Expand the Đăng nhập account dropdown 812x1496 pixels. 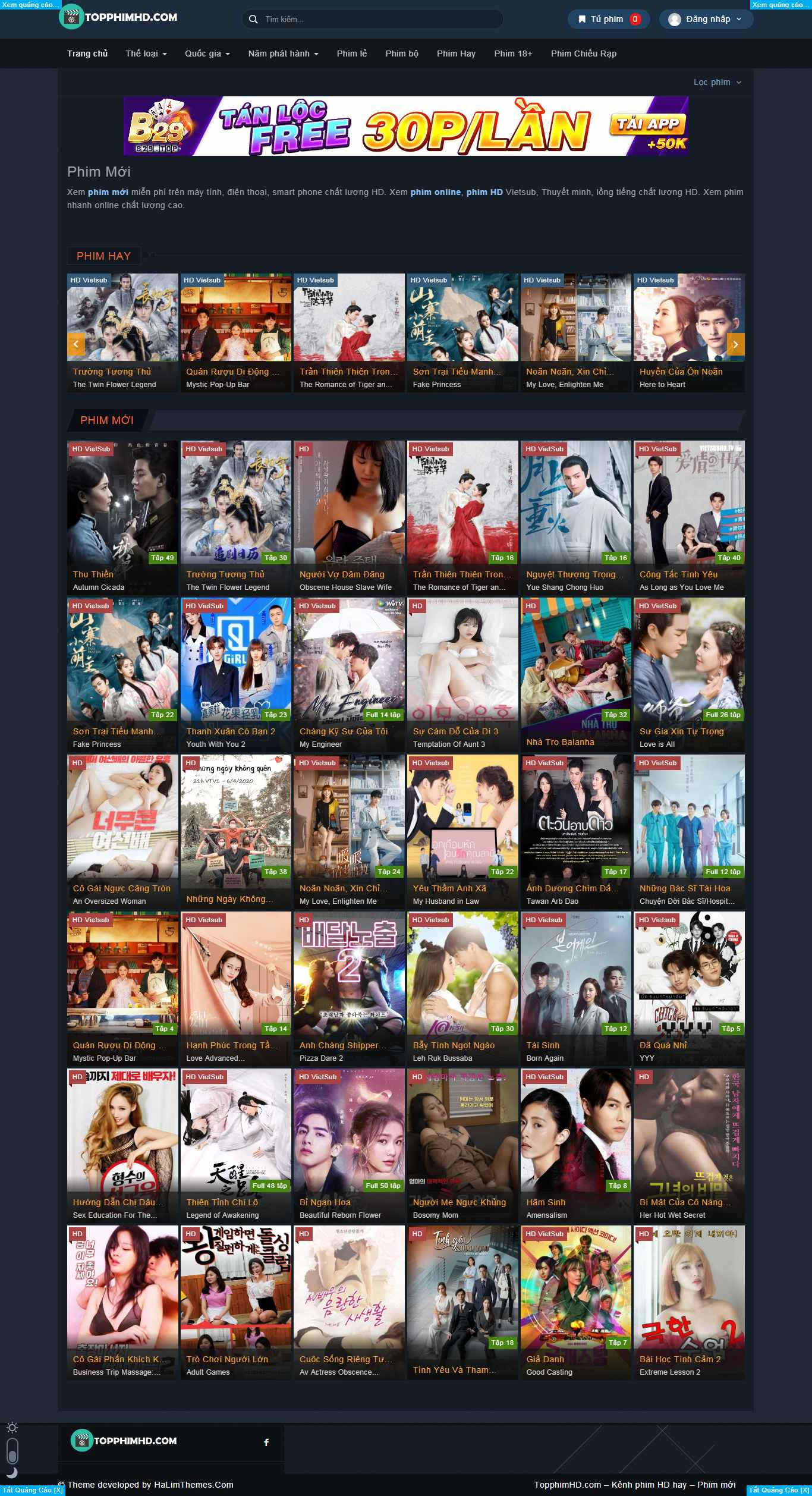pos(706,19)
